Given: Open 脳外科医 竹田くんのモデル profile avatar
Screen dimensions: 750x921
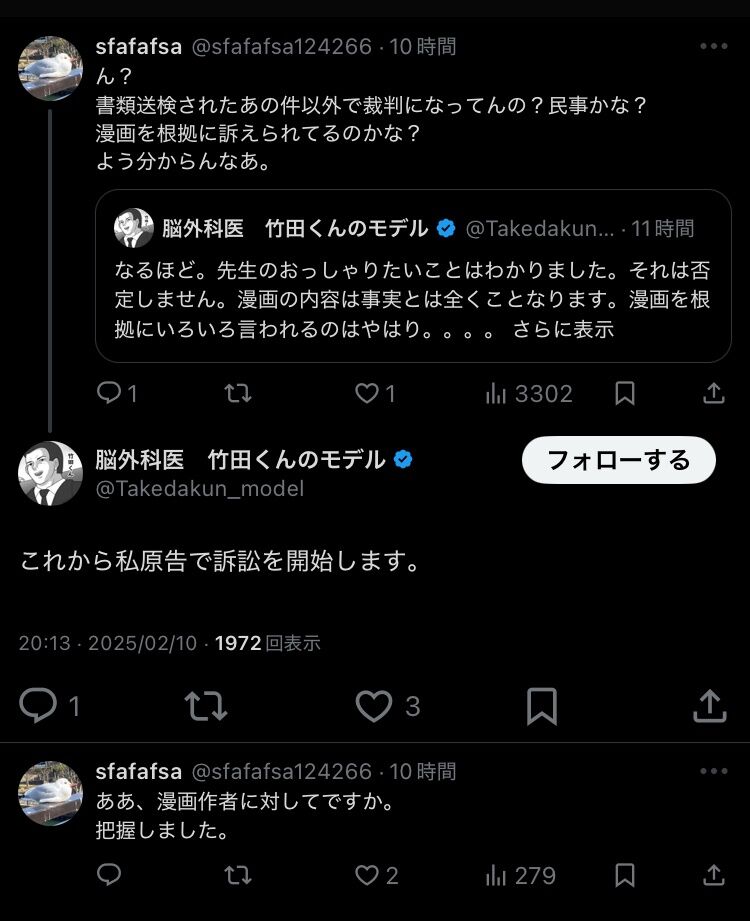Looking at the screenshot, I should tap(50, 473).
